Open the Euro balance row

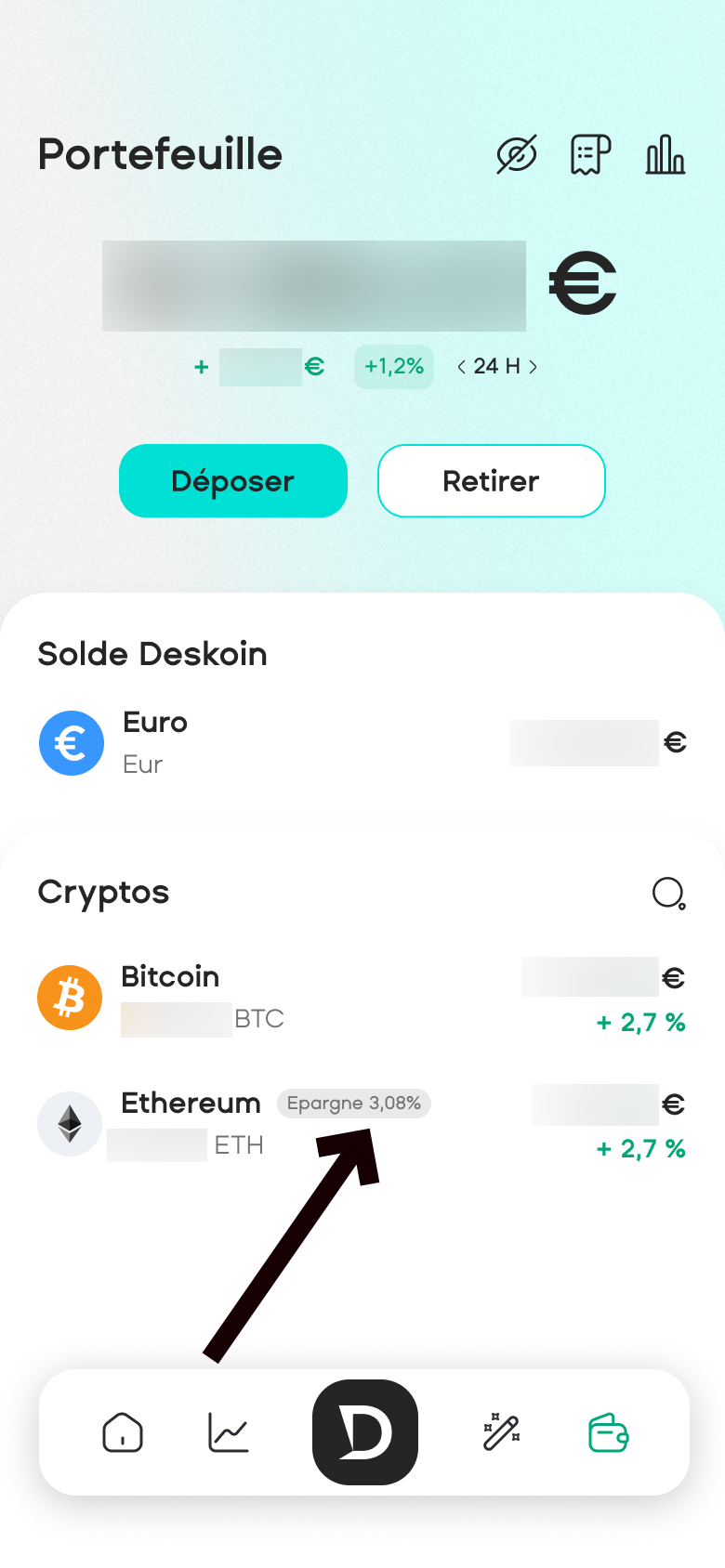click(362, 743)
